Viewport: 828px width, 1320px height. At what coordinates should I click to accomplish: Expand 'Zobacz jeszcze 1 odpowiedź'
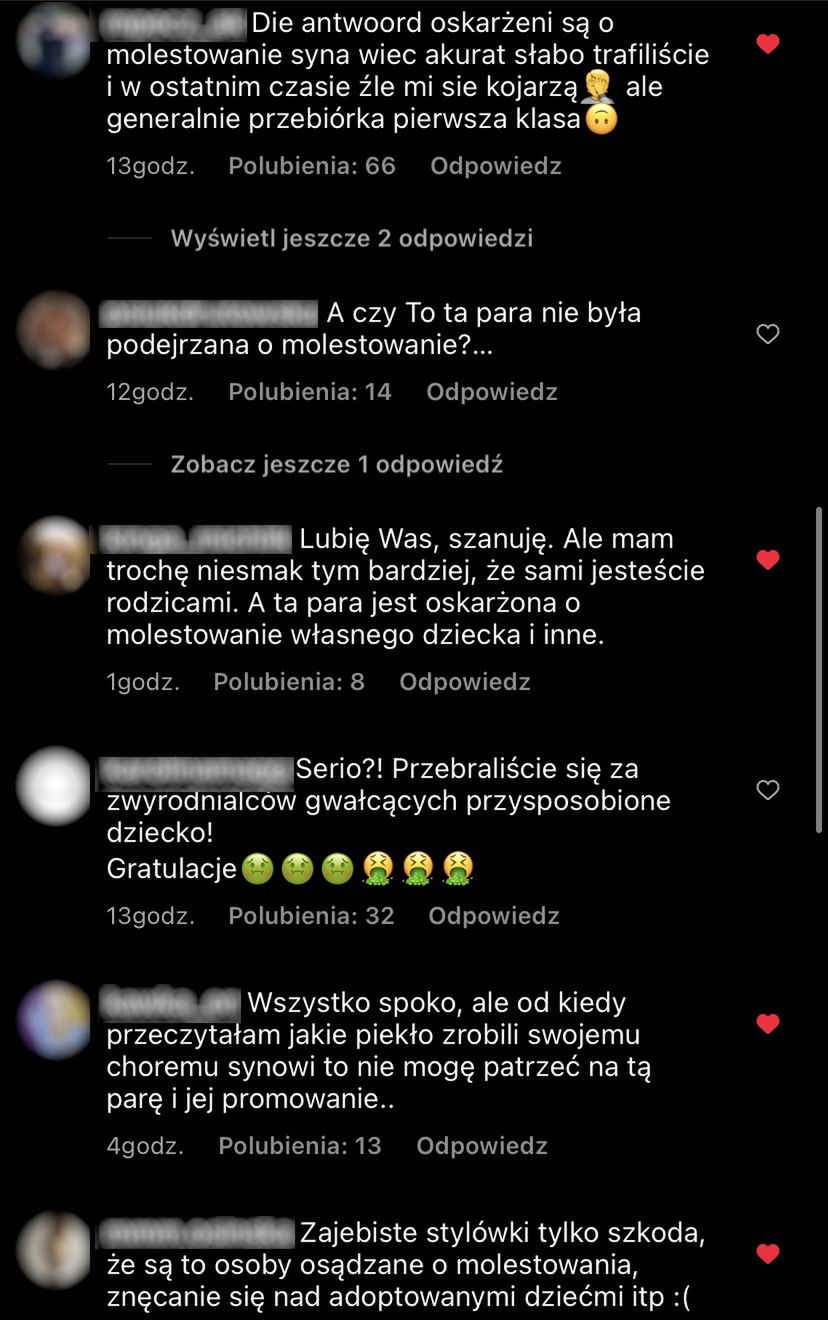point(336,465)
